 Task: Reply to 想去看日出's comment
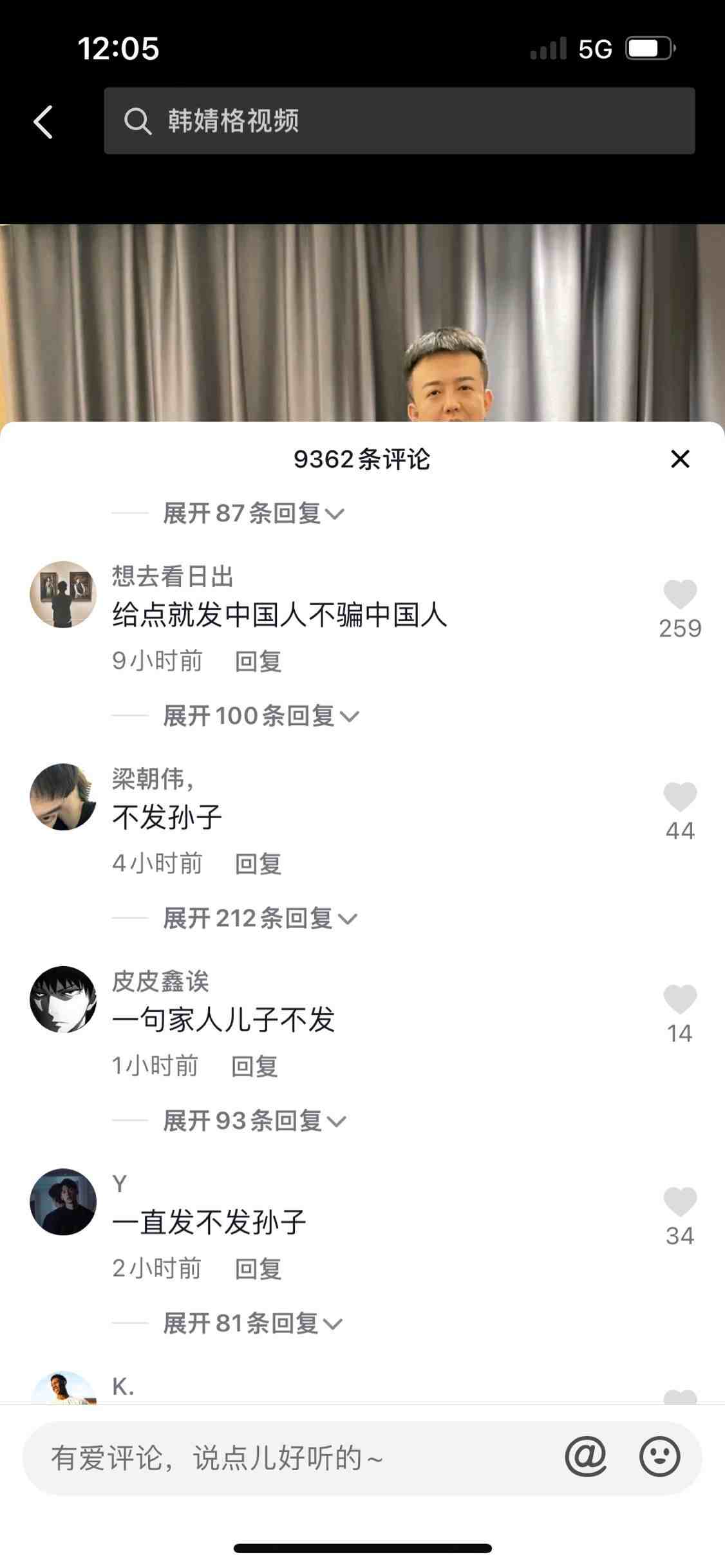pos(258,661)
